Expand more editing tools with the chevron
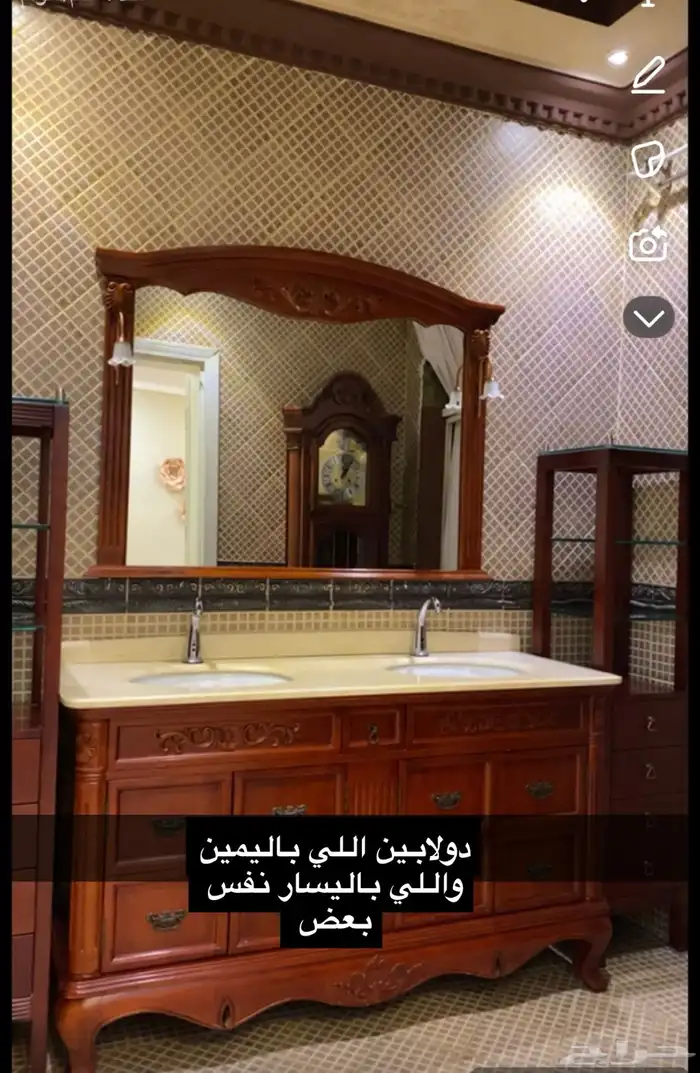This screenshot has width=700, height=1073. coord(648,318)
